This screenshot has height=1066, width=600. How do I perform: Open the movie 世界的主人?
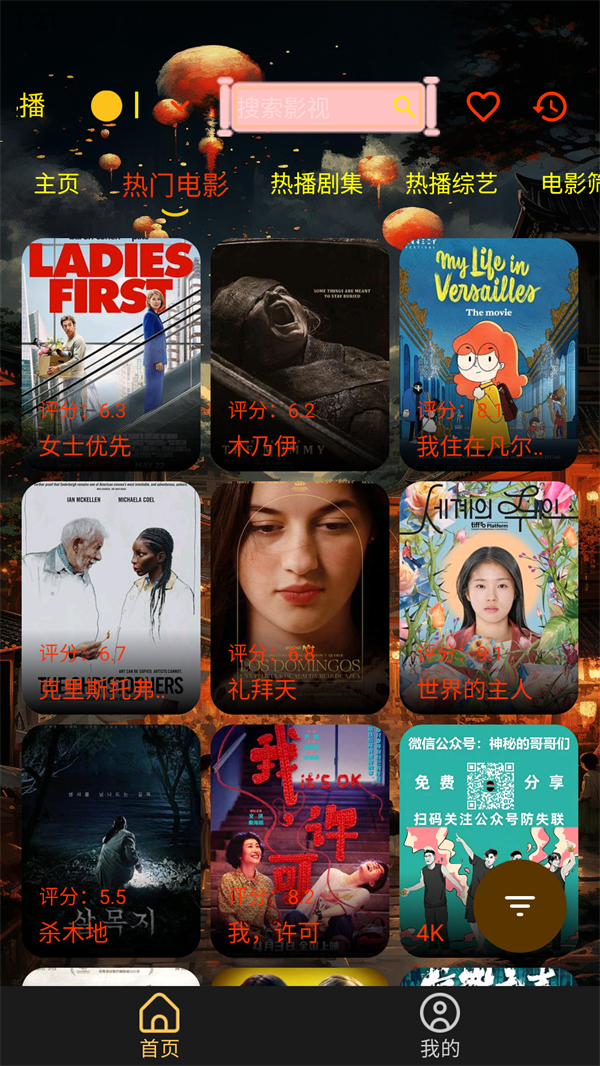pos(489,598)
